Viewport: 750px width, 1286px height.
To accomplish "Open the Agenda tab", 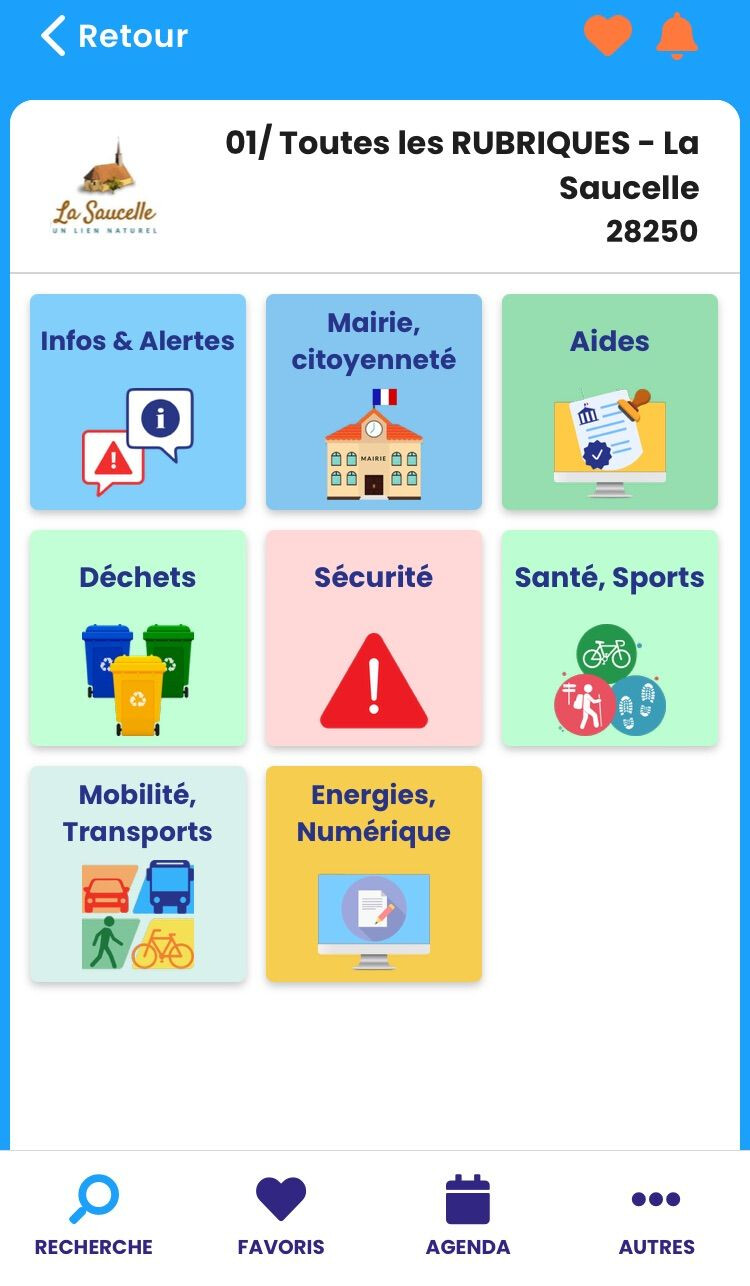I will click(468, 1216).
